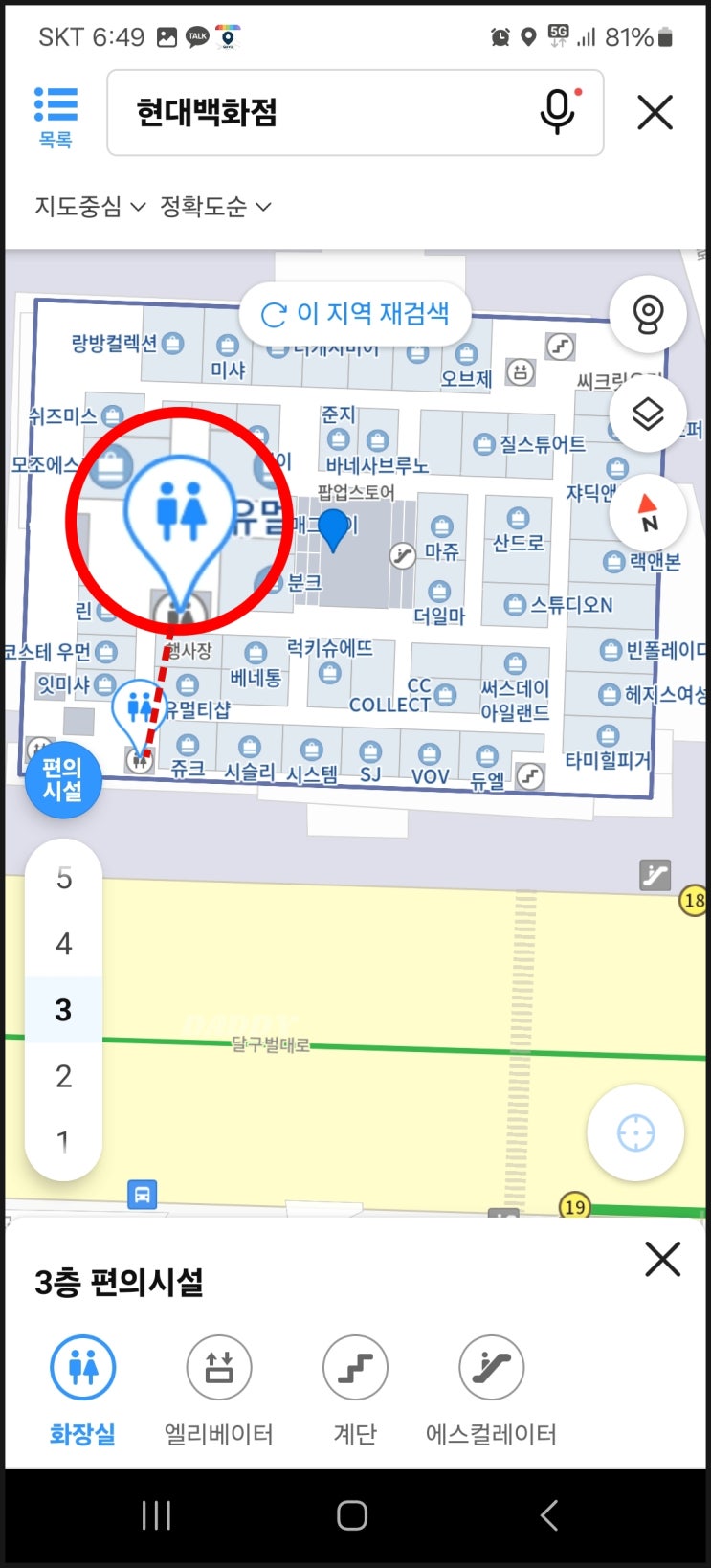Tap the 현대백화점 search field
Image resolution: width=711 pixels, height=1568 pixels.
tap(325, 113)
